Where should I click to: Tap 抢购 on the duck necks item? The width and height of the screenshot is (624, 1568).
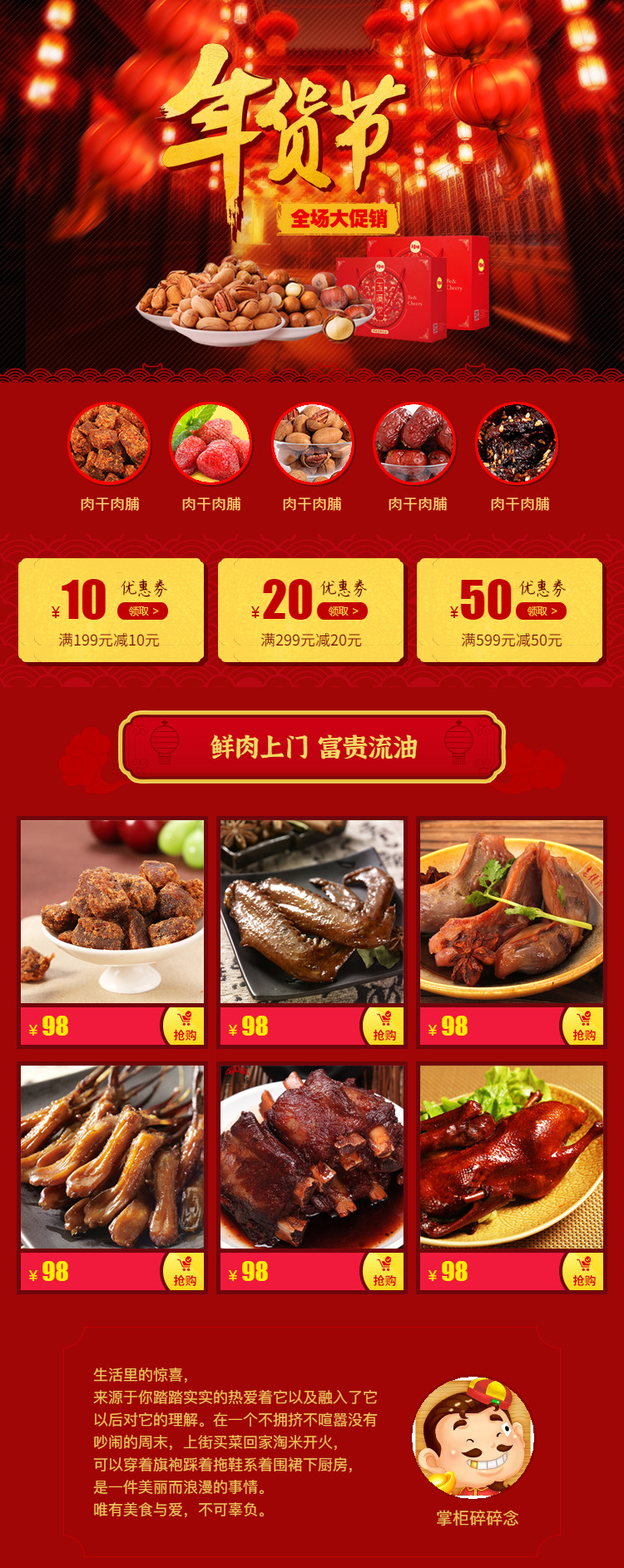pos(185,1267)
